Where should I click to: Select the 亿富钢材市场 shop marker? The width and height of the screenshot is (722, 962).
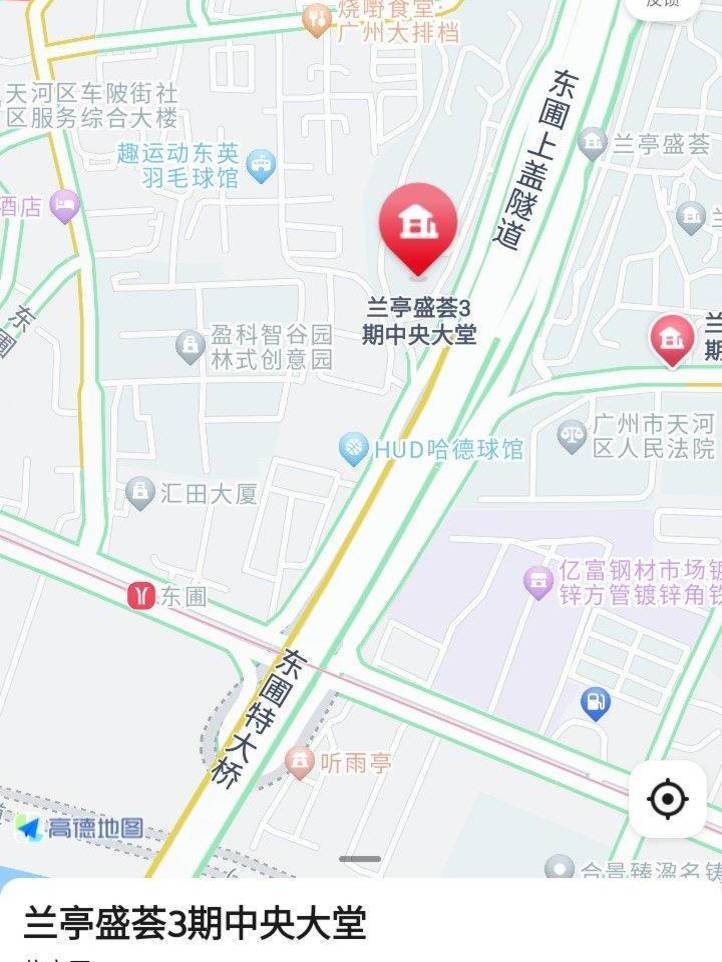(539, 582)
